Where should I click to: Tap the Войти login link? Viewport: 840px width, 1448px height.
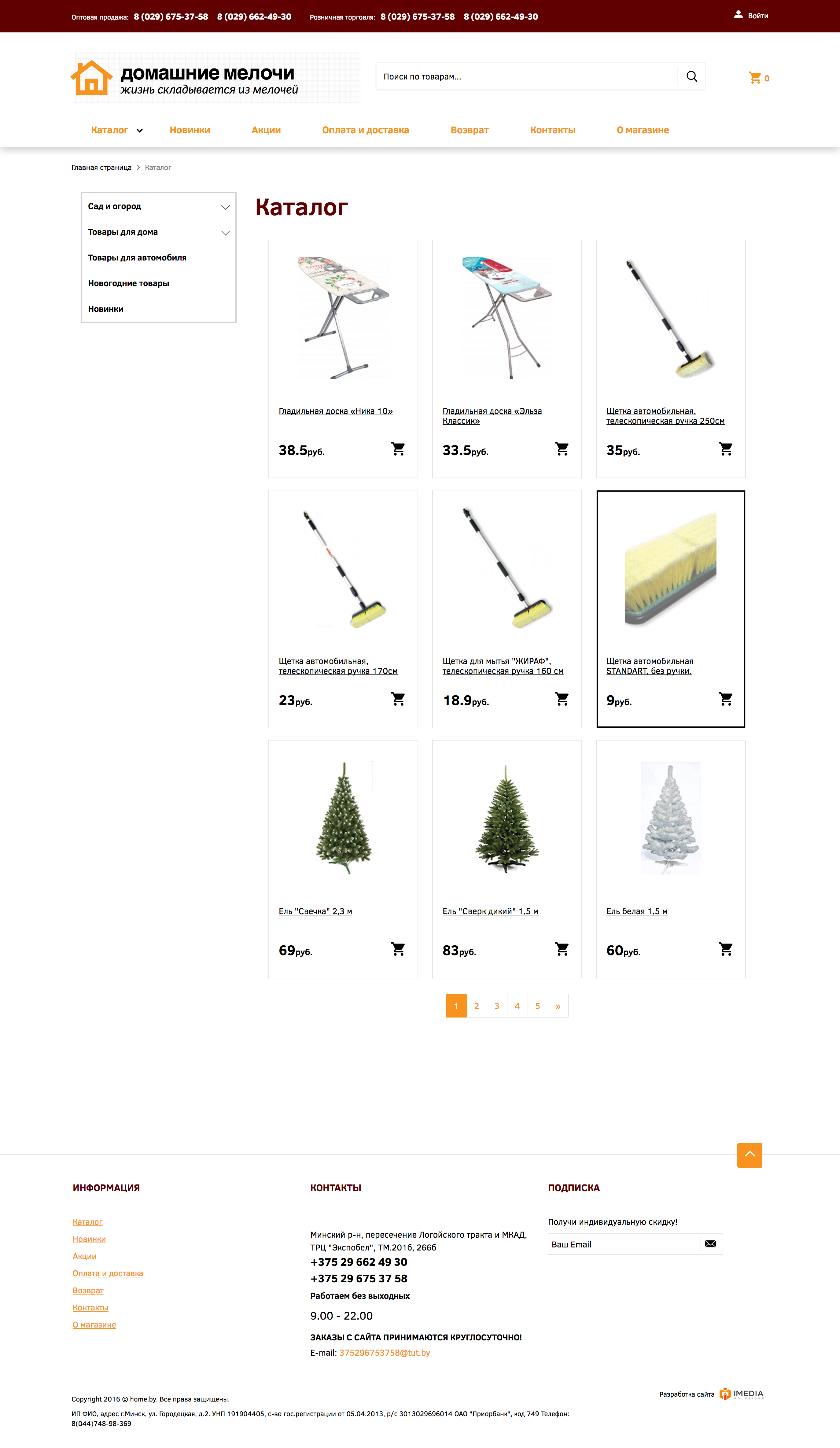click(752, 16)
